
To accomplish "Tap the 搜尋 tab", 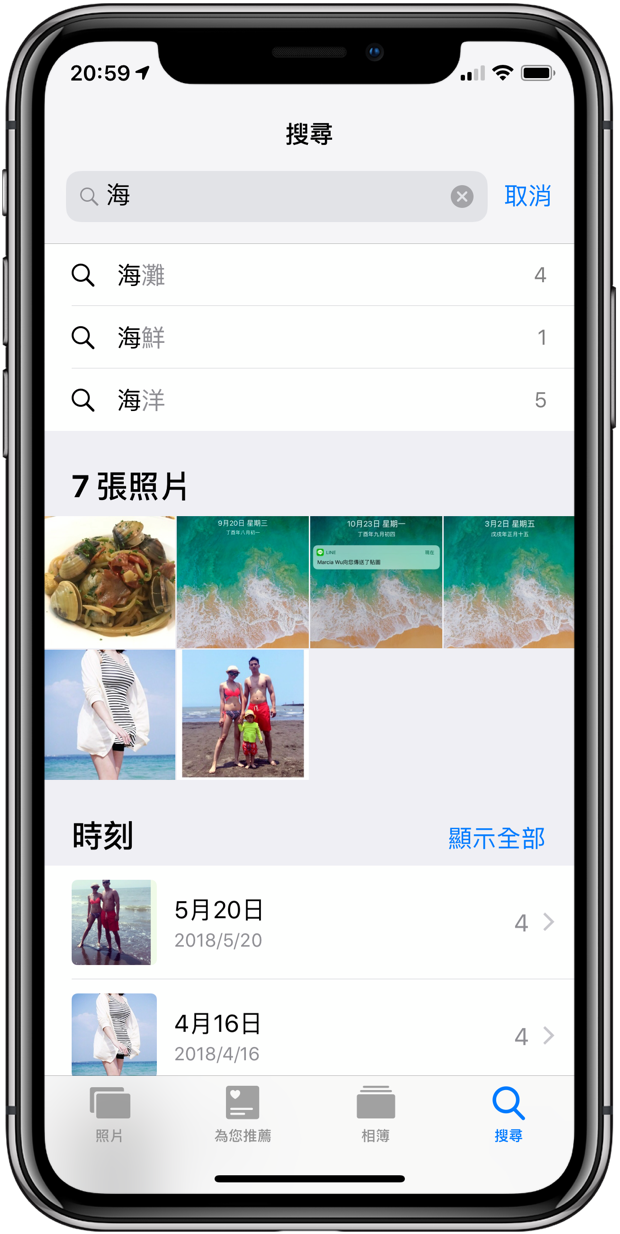I will 508,1114.
